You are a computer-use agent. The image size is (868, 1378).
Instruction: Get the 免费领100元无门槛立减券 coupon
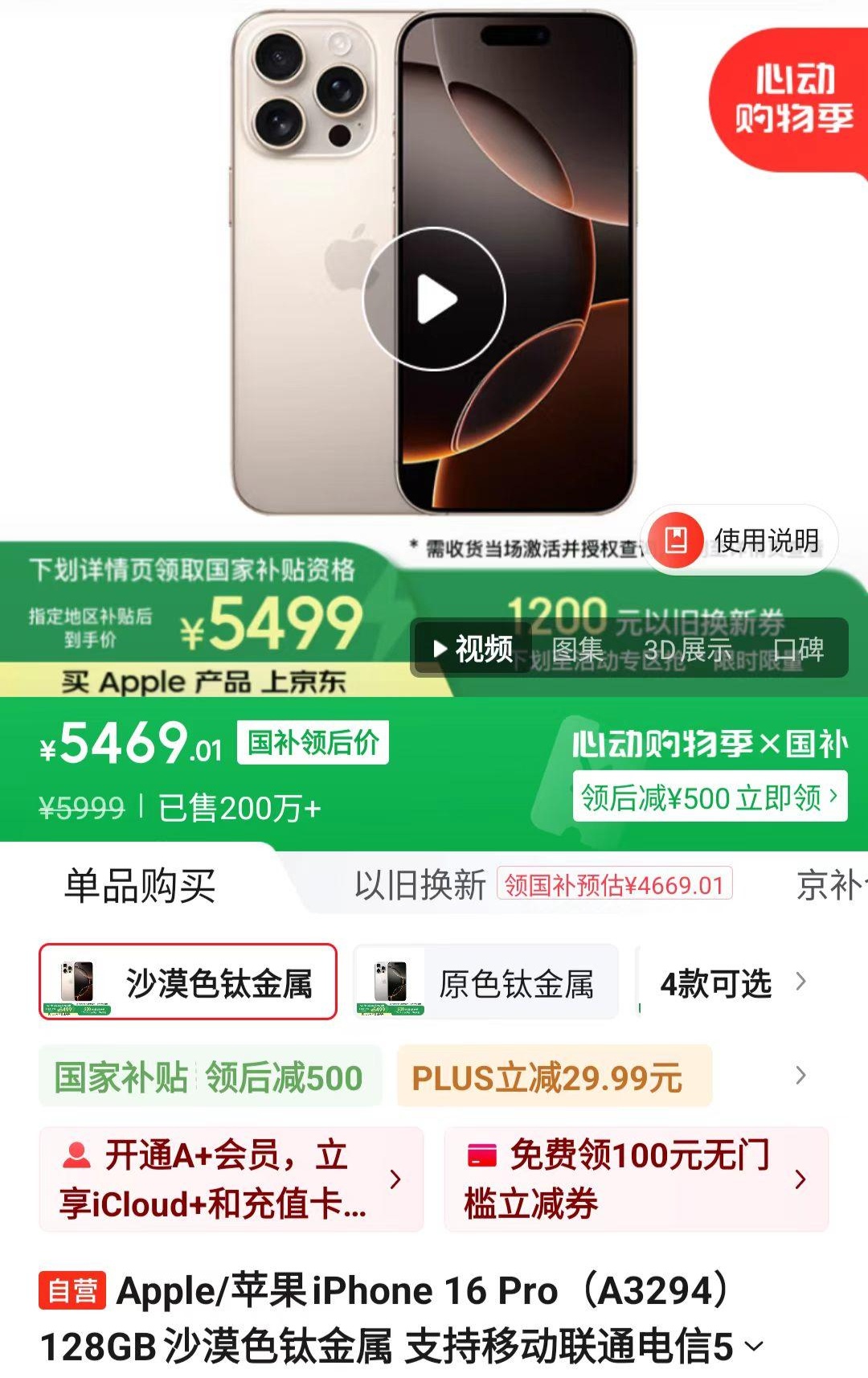tap(636, 1179)
